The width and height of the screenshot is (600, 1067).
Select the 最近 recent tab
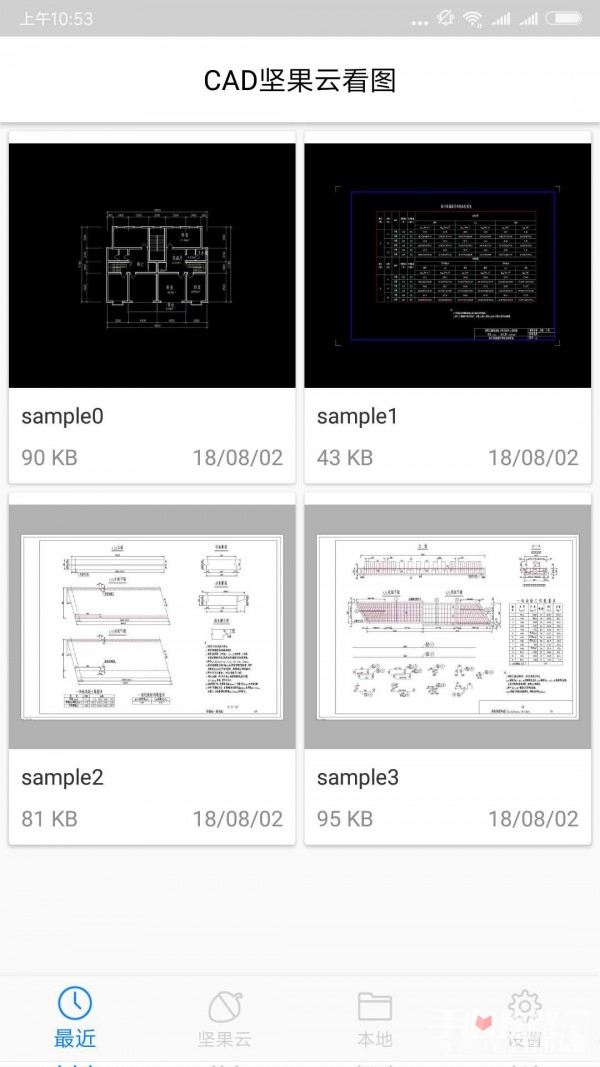[x=75, y=1017]
